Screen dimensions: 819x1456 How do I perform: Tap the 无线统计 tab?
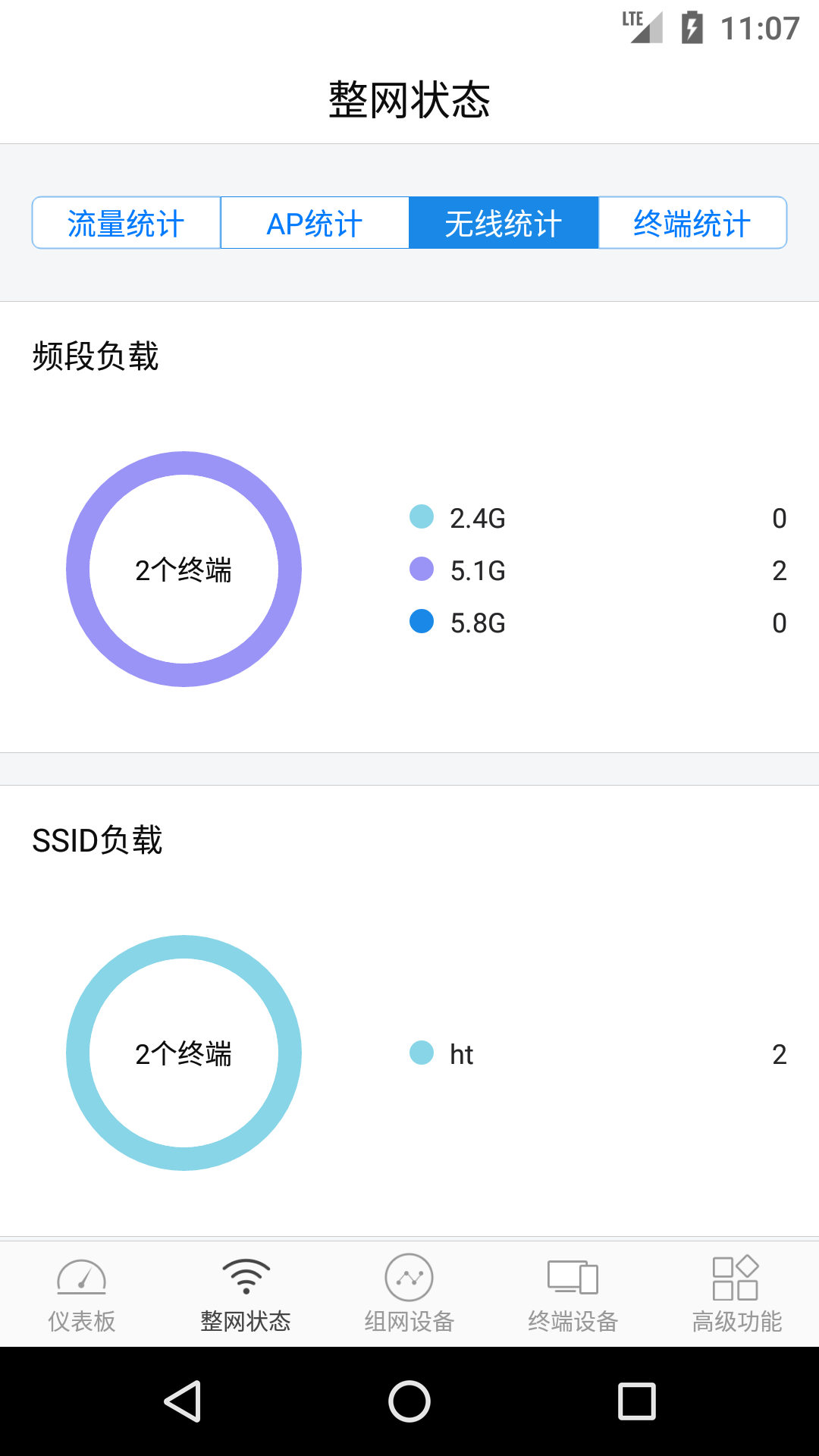point(504,223)
